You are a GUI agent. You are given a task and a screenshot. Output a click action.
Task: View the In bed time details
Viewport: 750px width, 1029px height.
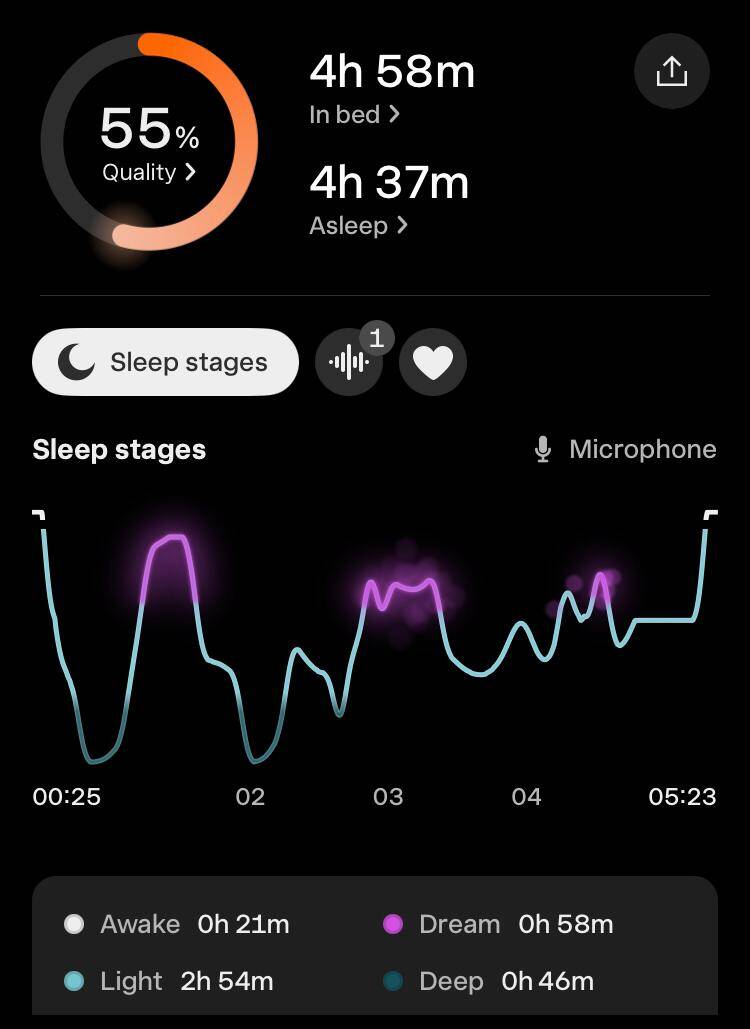[354, 115]
